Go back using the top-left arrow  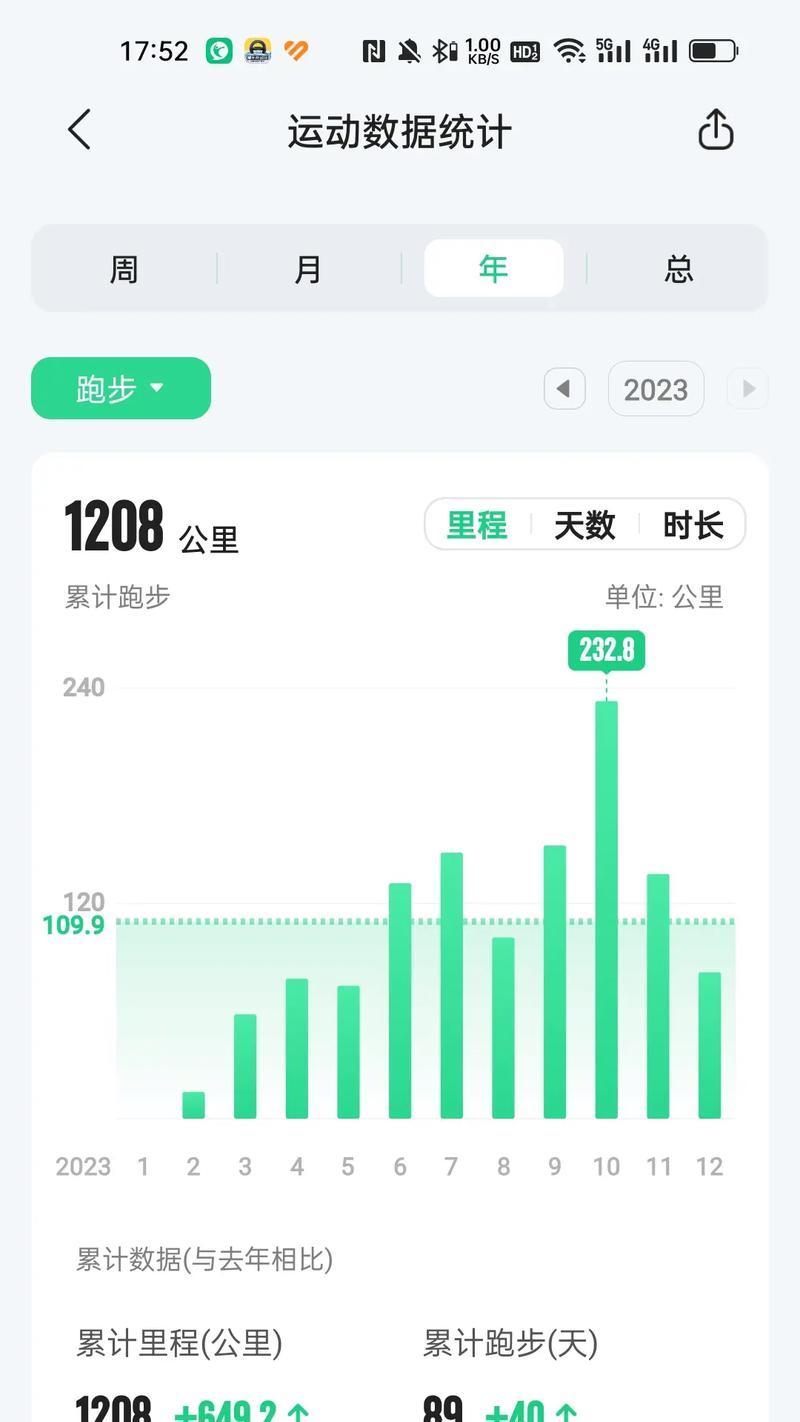(x=79, y=130)
